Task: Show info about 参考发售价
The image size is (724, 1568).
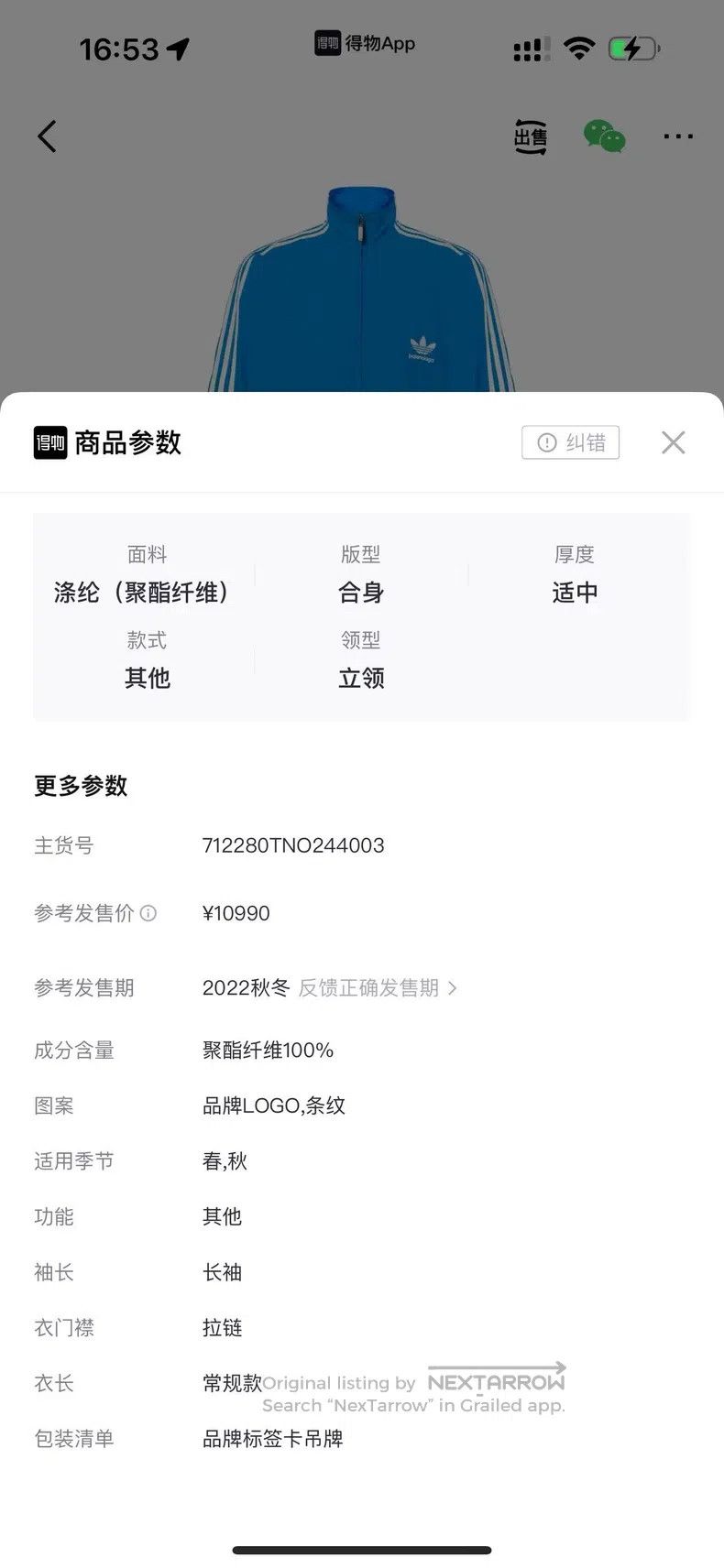Action: coord(148,913)
